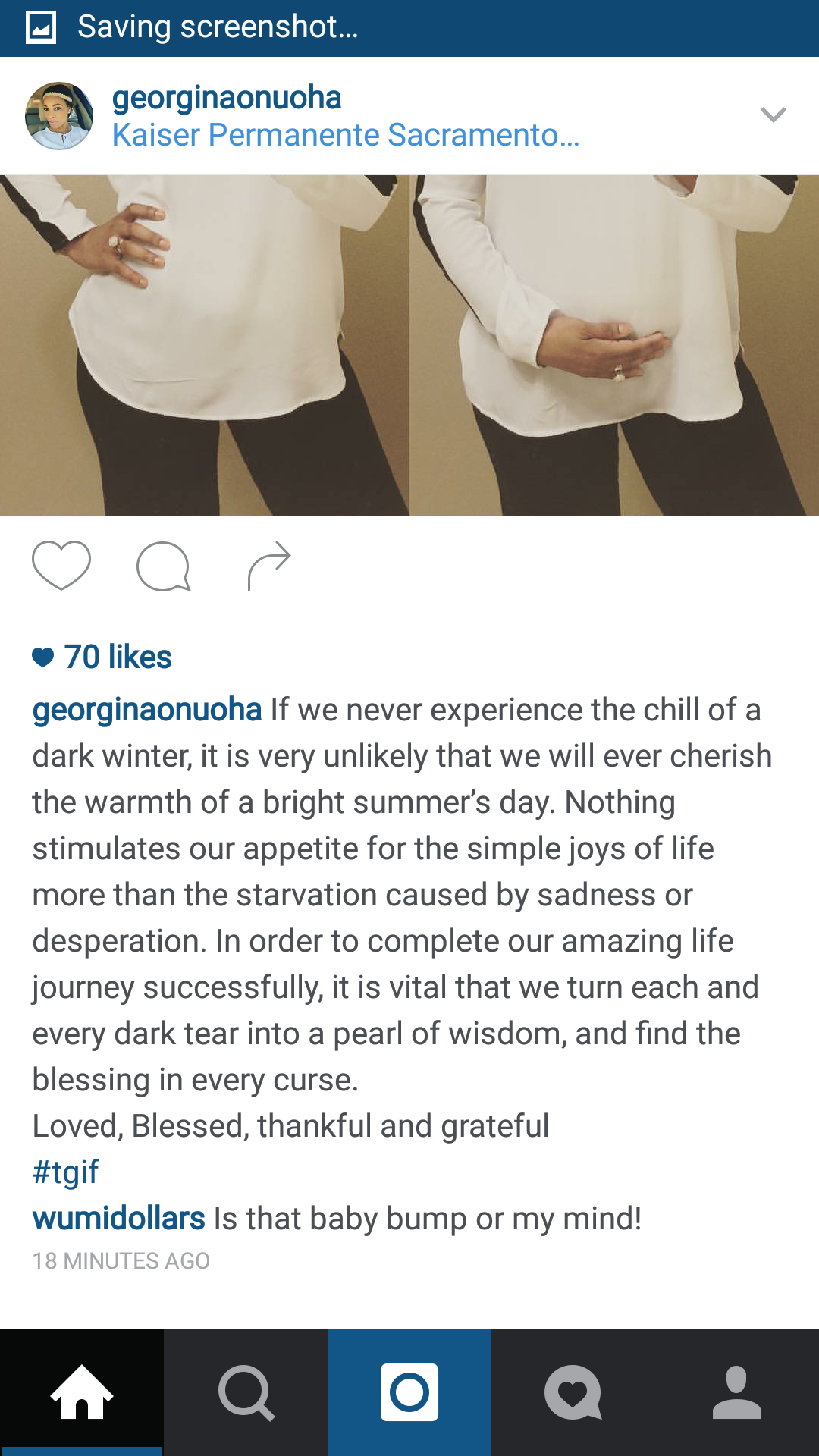Switch to the Search tab
The width and height of the screenshot is (819, 1456).
click(246, 1392)
